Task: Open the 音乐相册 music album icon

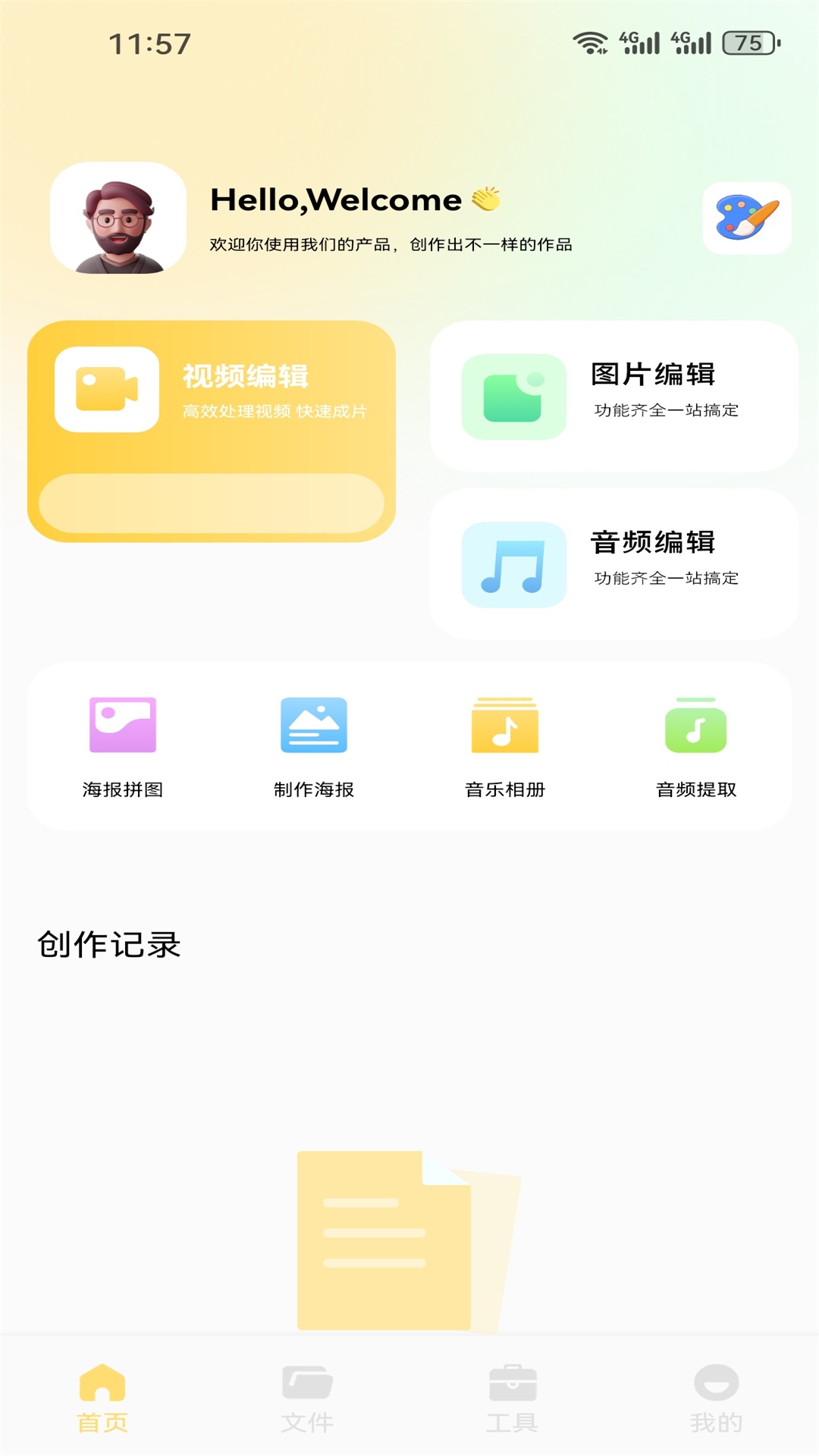Action: pos(505,726)
